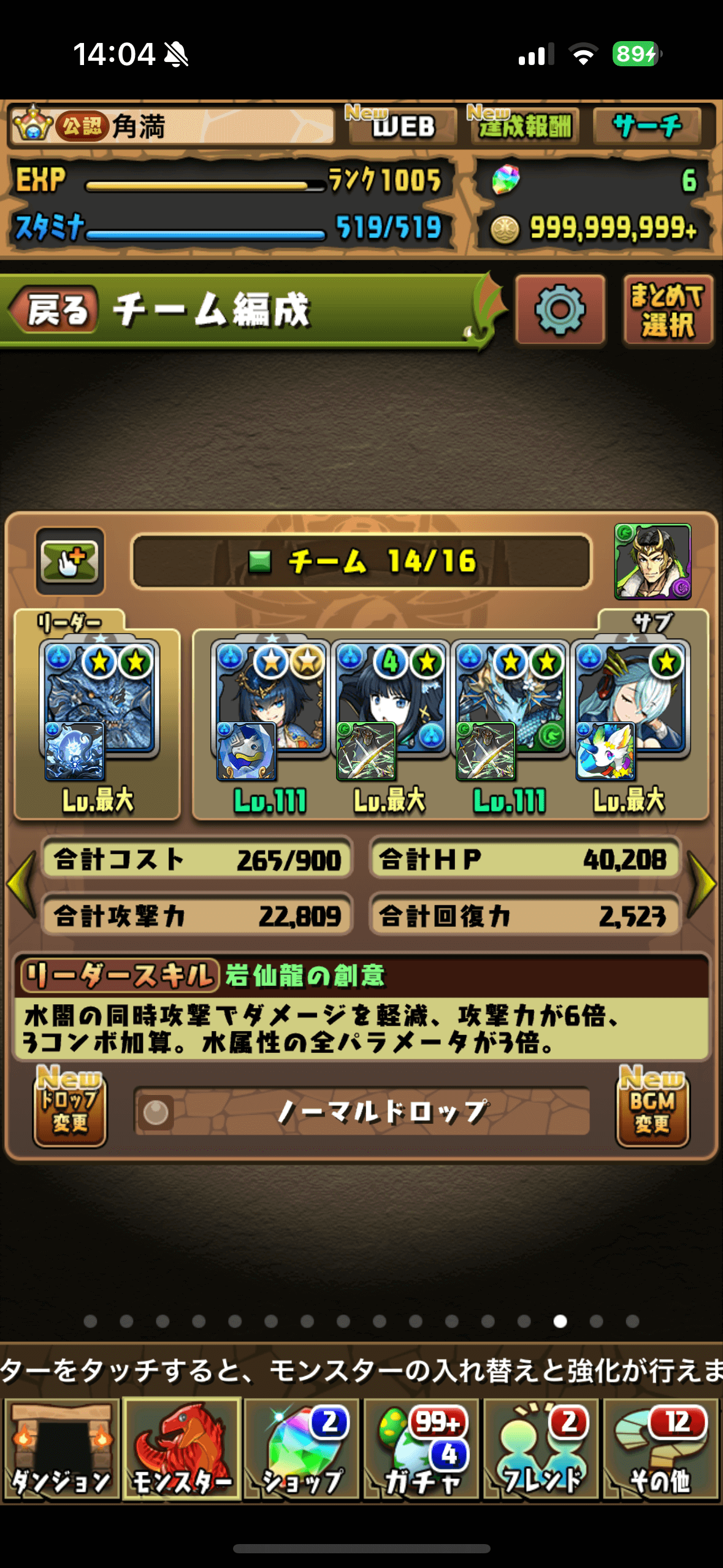Image resolution: width=723 pixels, height=1568 pixels.
Task: Tap the 戻る back button
Action: pyautogui.click(x=55, y=310)
